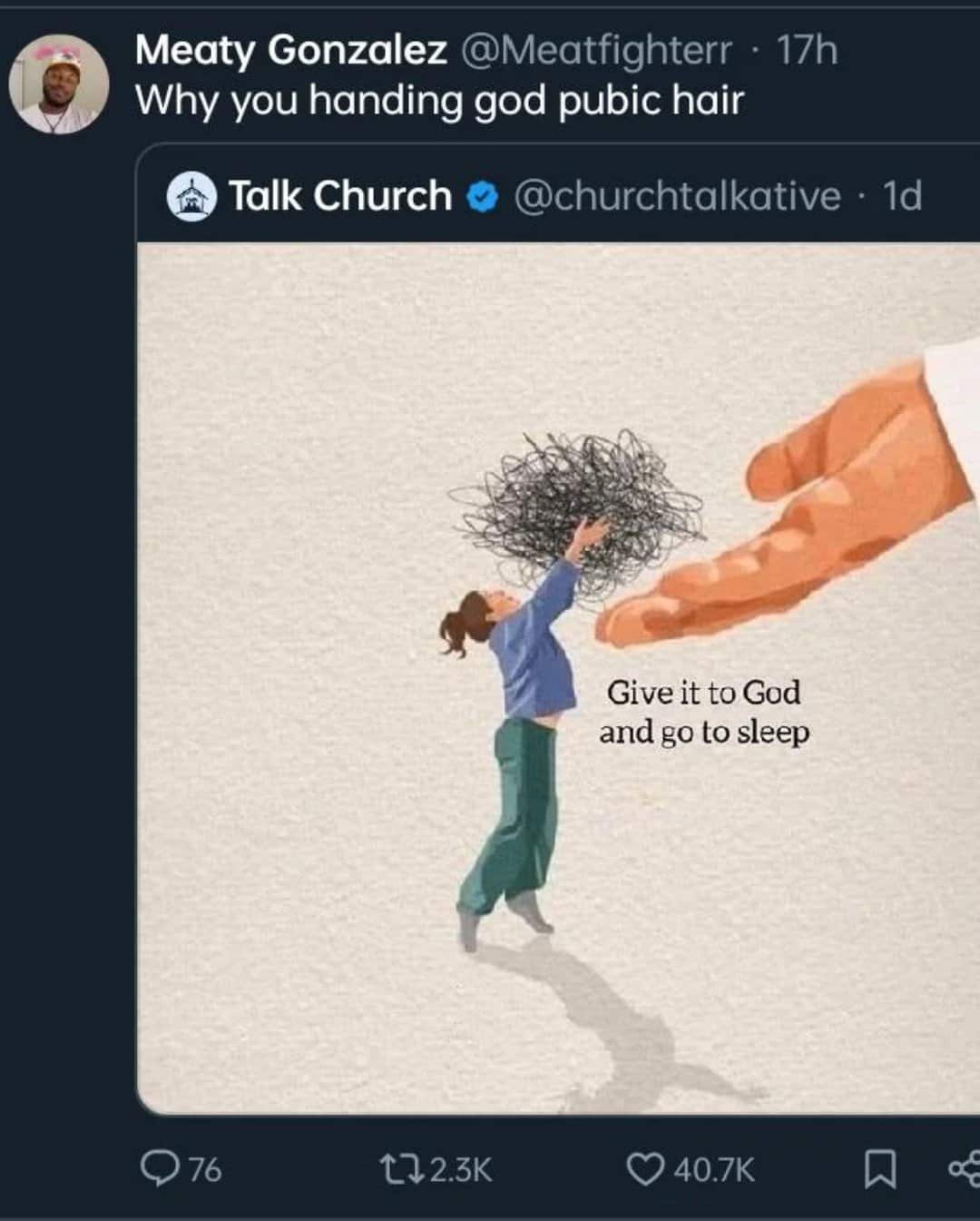980x1221 pixels.
Task: Open Meaty Gonzalez's profile picture
Action: click(58, 84)
